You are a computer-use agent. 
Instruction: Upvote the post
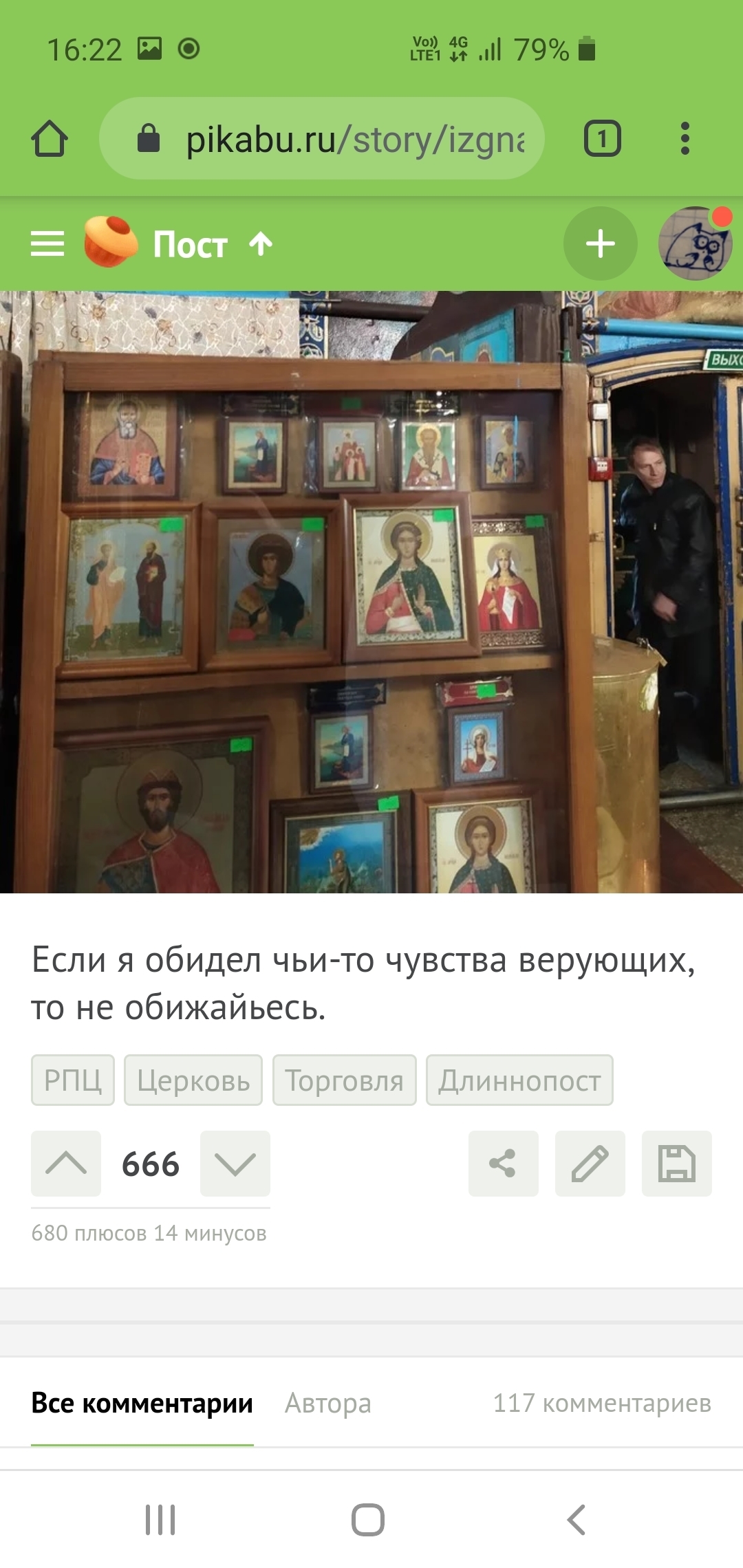pyautogui.click(x=66, y=1164)
